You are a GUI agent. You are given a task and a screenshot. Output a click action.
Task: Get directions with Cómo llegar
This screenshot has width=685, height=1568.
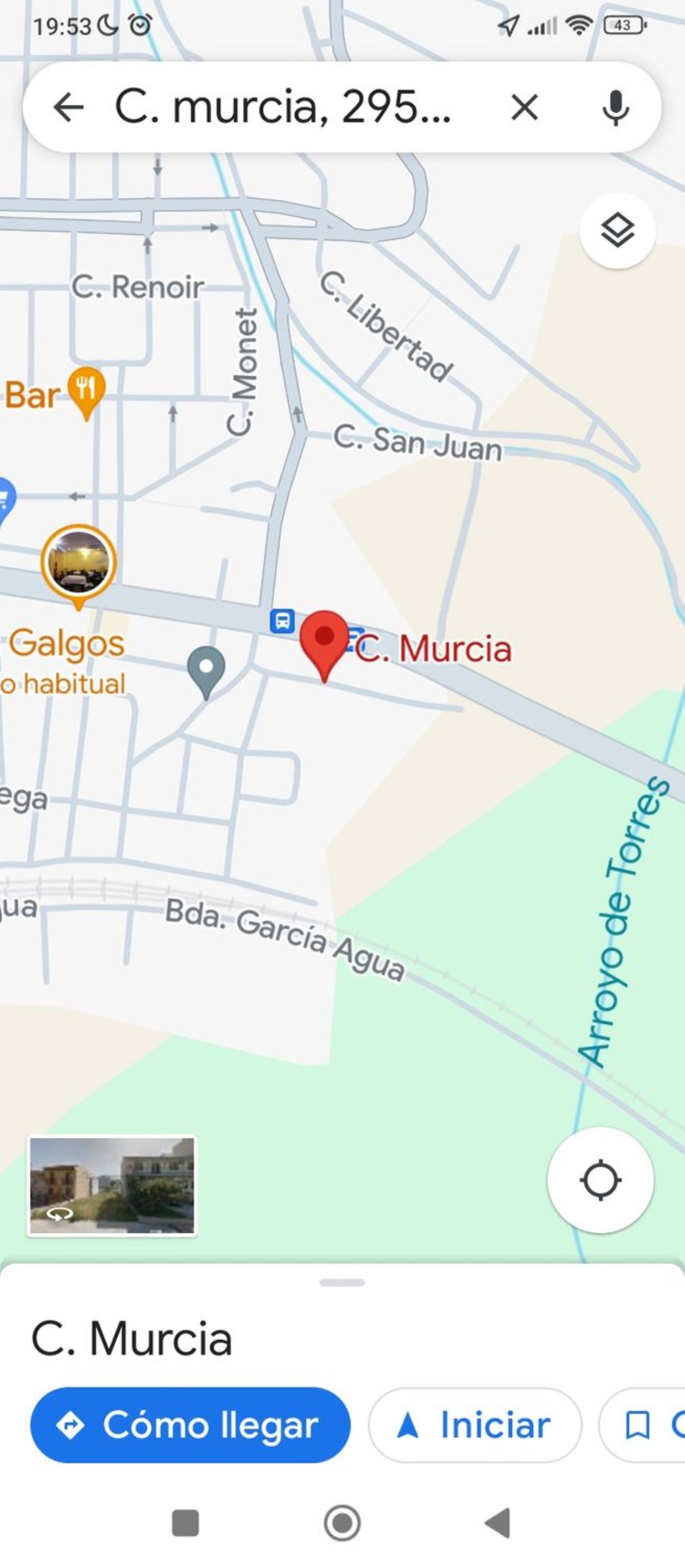(190, 1425)
